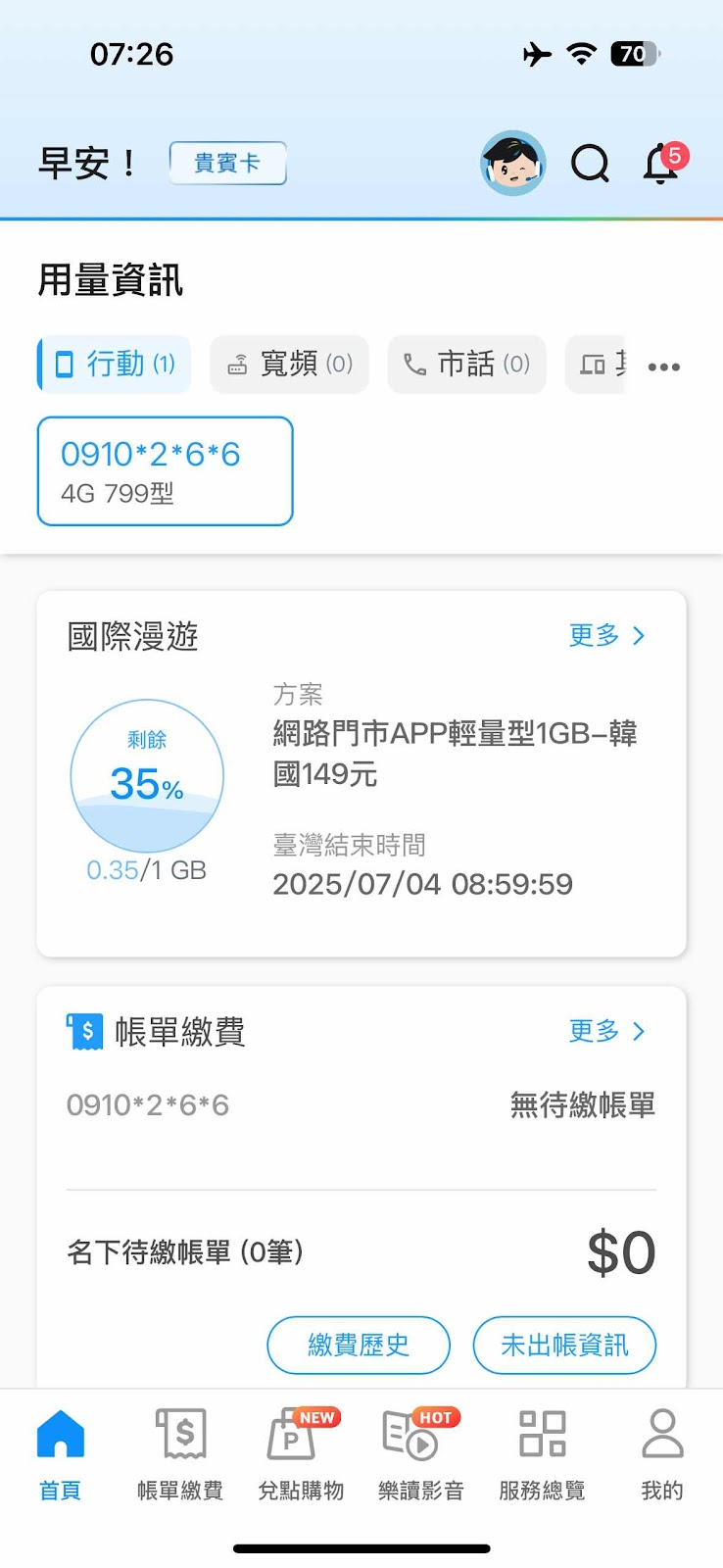Switch to the 市話 usage tab
This screenshot has height=1568, width=723.
[466, 365]
